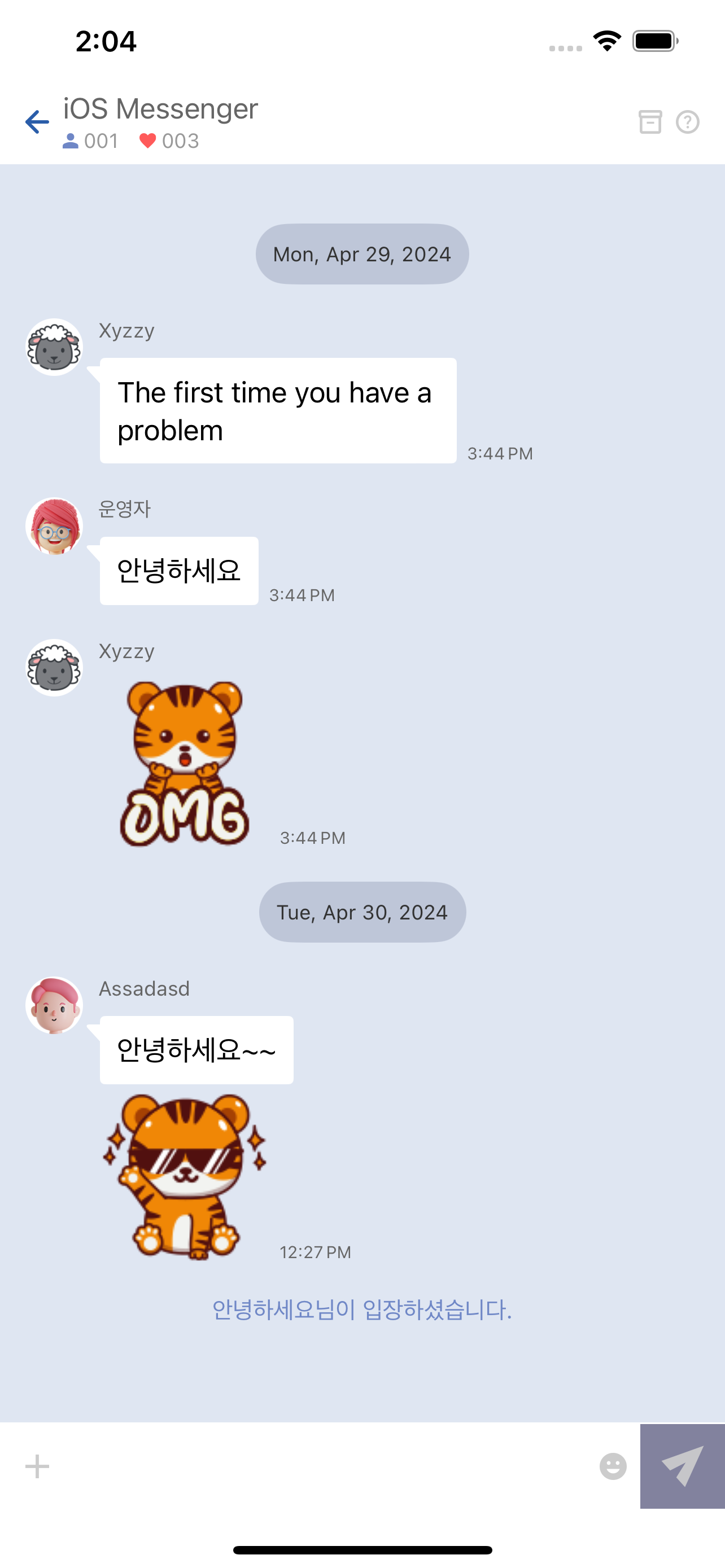This screenshot has height=1568, width=725.
Task: Open 운영자's red-haired avatar
Action: 54,527
